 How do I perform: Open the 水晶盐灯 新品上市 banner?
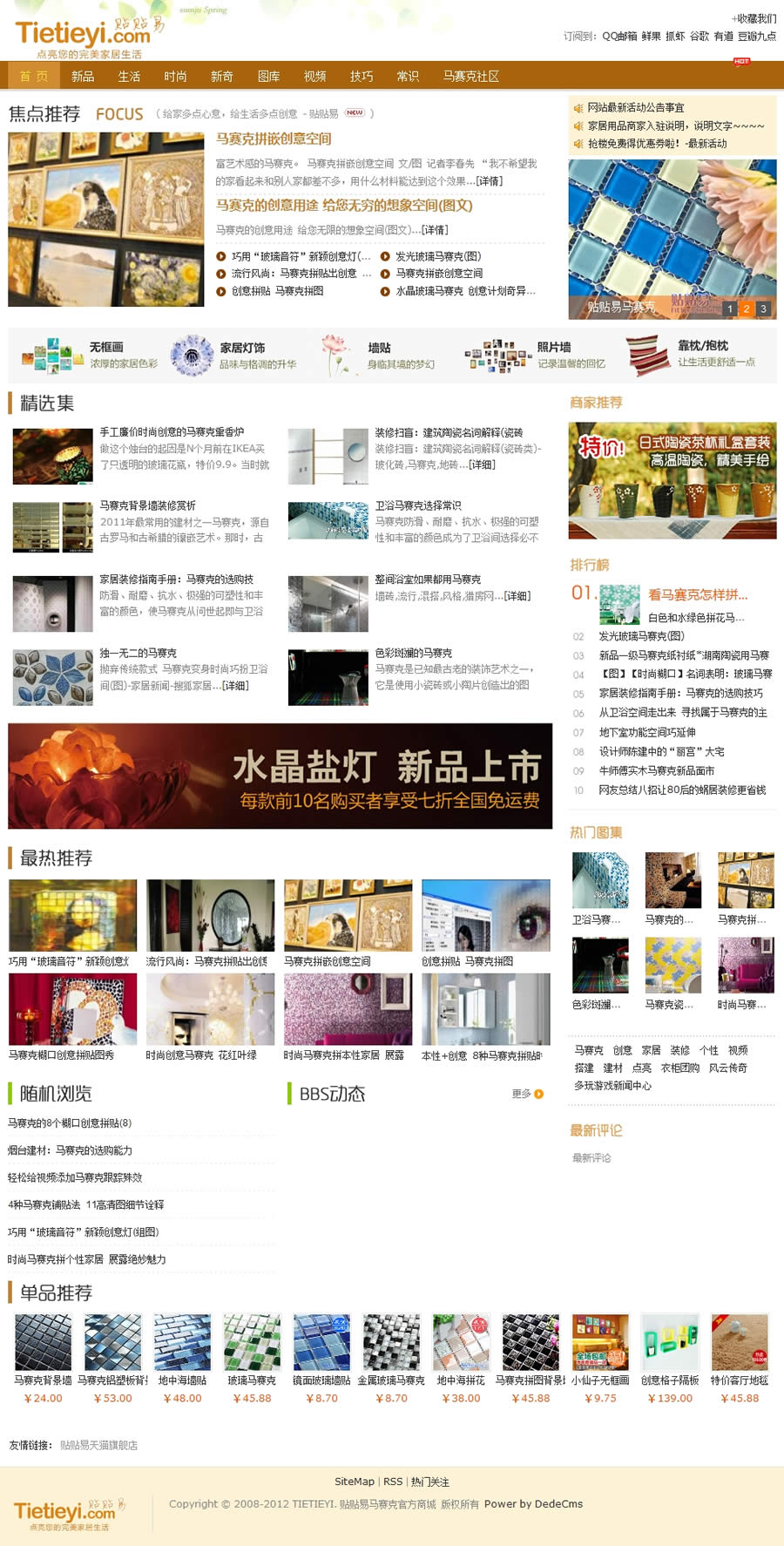click(280, 776)
